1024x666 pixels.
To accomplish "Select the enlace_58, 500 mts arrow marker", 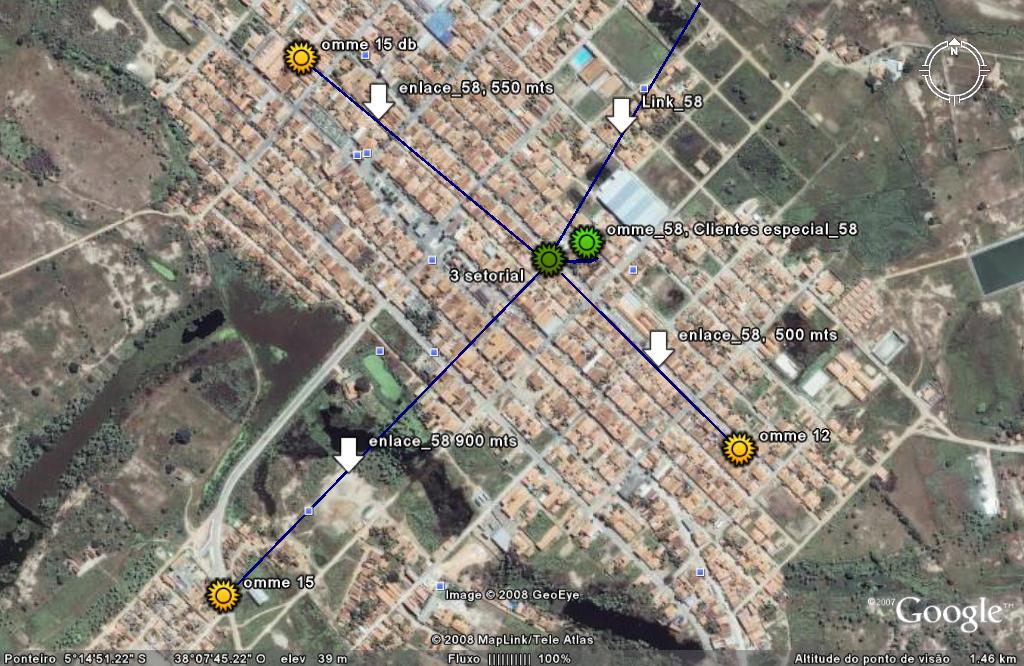I will click(658, 347).
